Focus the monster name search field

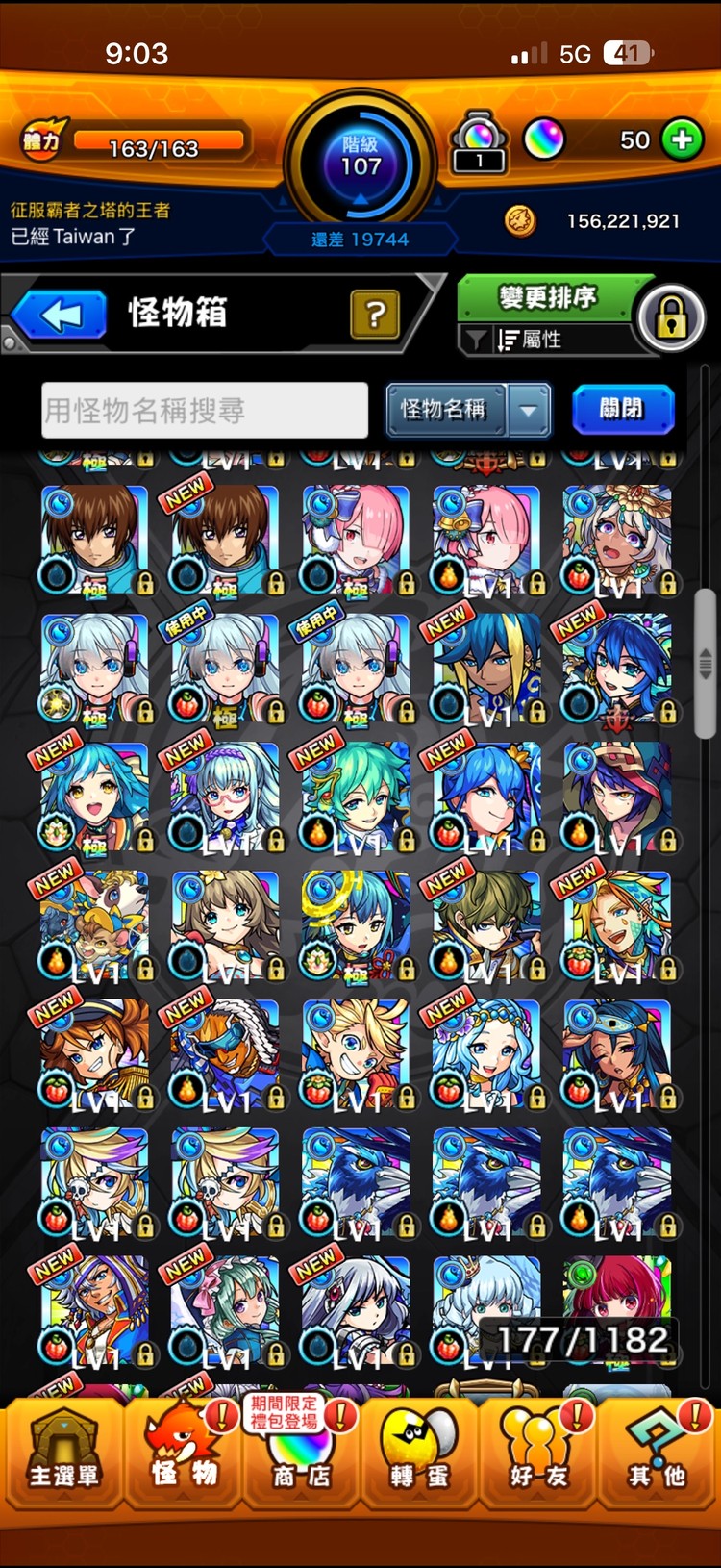tap(205, 411)
